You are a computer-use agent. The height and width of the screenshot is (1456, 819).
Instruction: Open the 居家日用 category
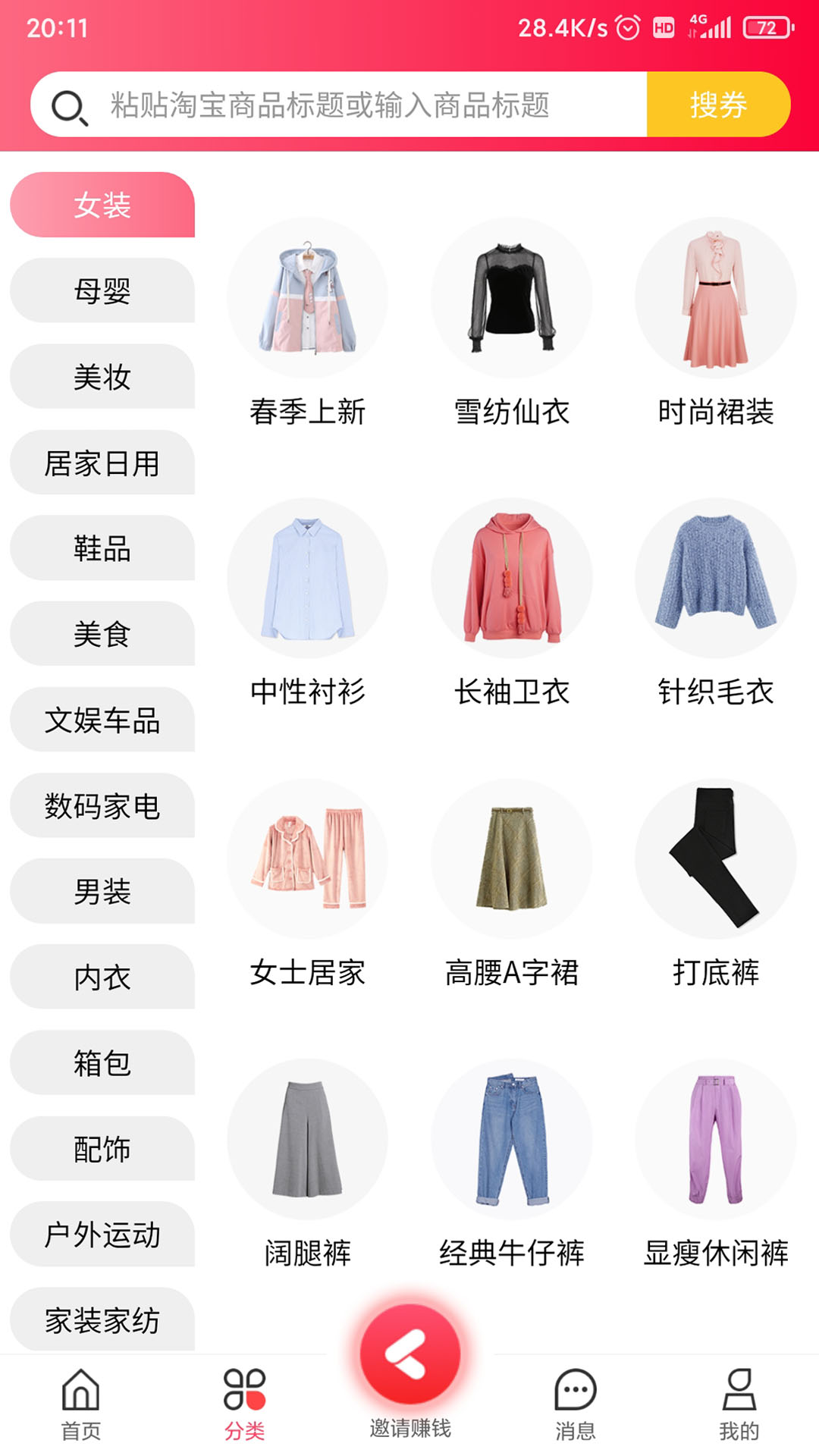click(102, 463)
